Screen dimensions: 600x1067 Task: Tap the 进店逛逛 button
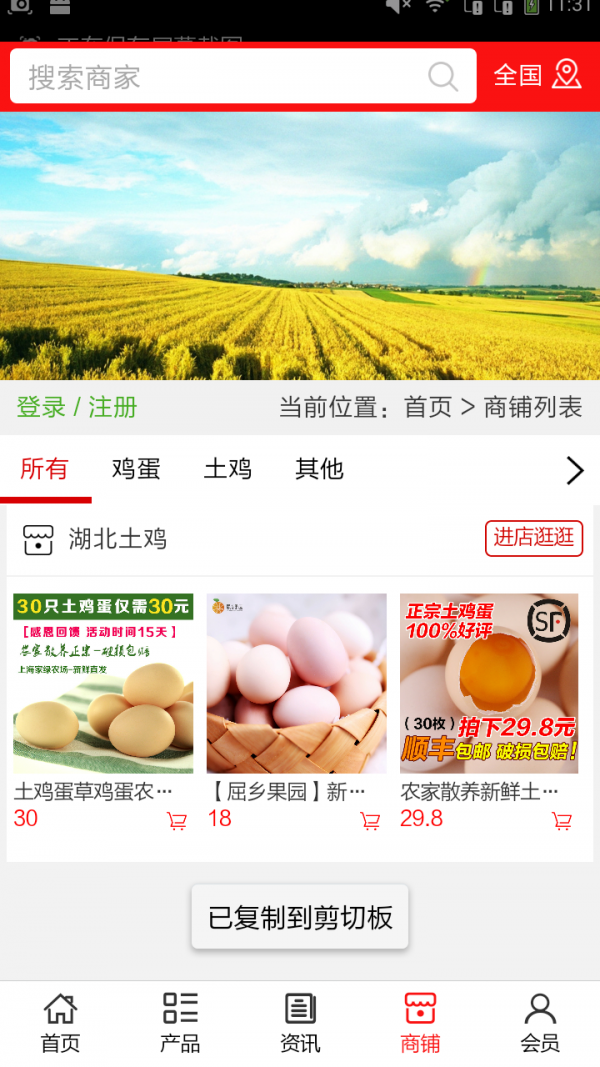coord(533,538)
